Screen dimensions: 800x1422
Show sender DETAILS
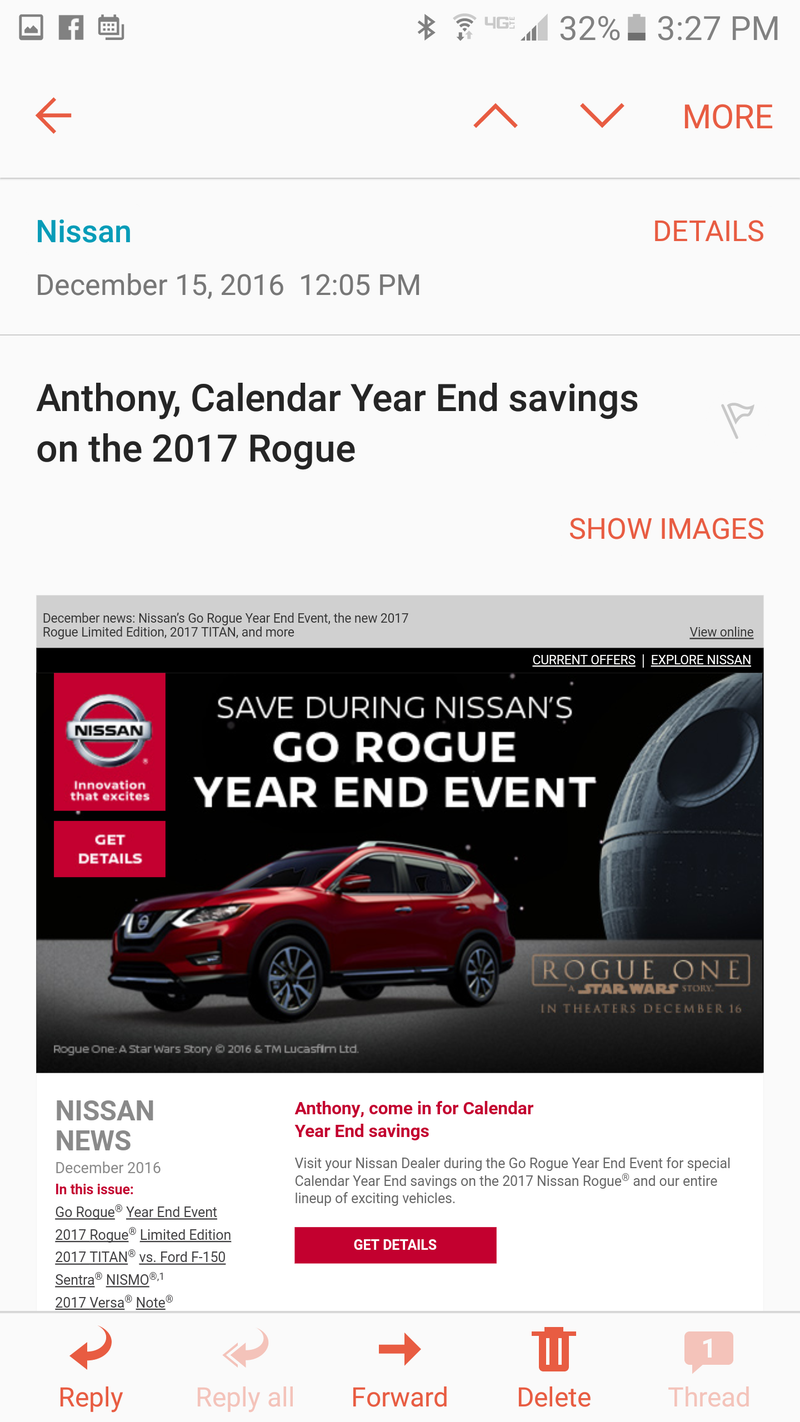point(708,231)
